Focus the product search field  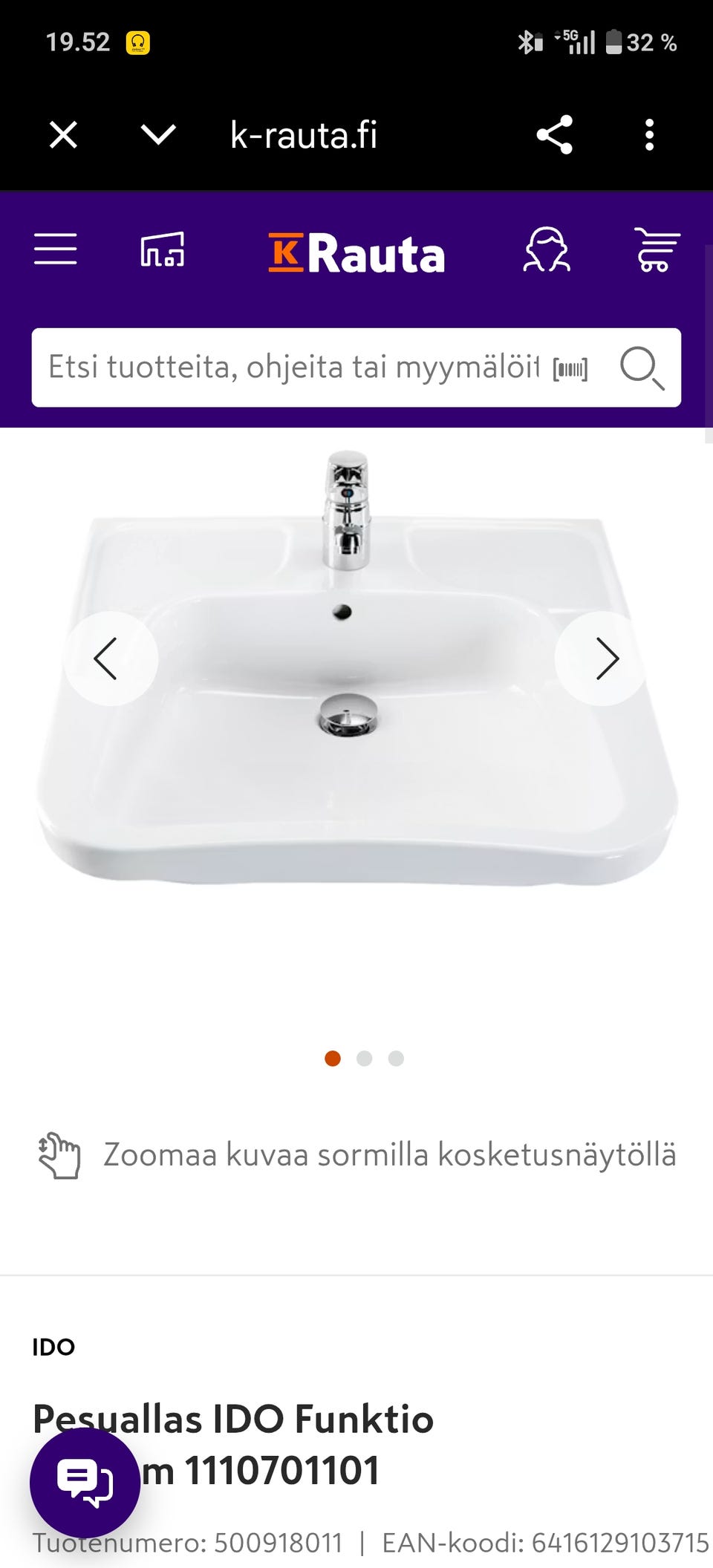pyautogui.click(x=293, y=367)
